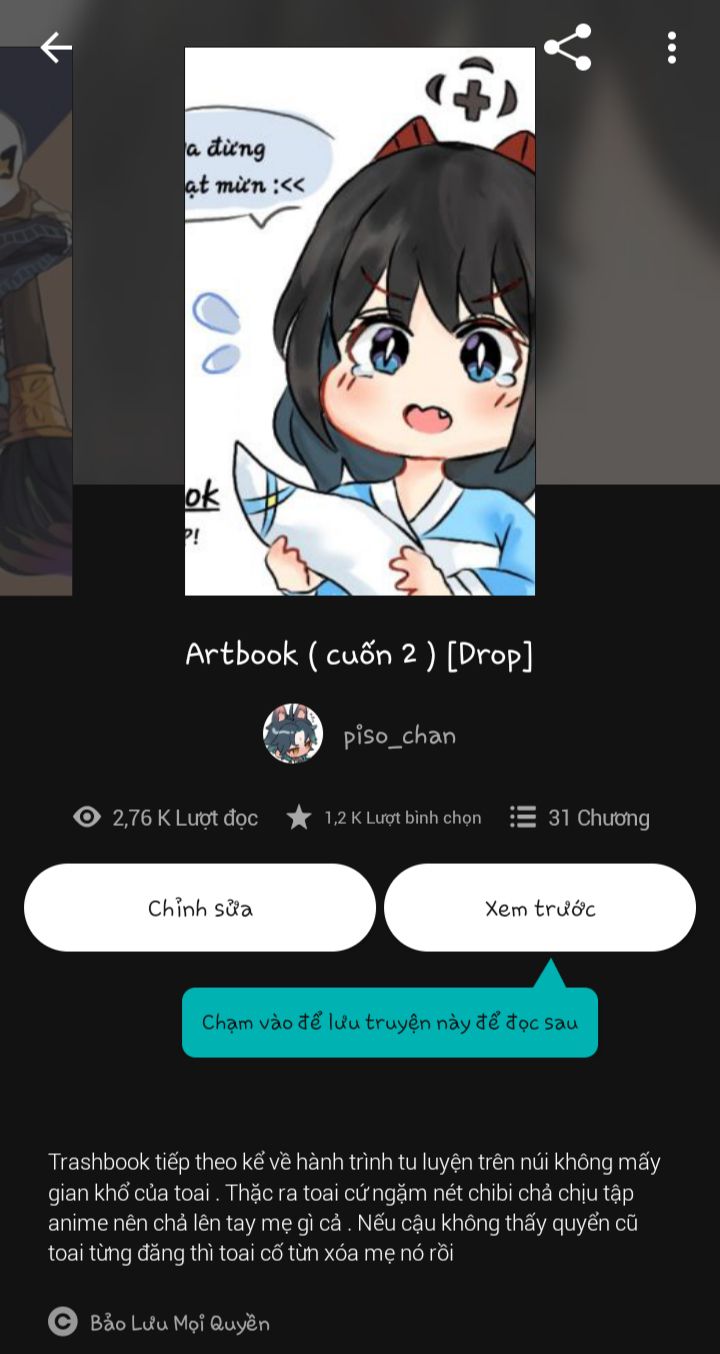720x1354 pixels.
Task: Open the 31 Chương chapter list
Action: (580, 818)
